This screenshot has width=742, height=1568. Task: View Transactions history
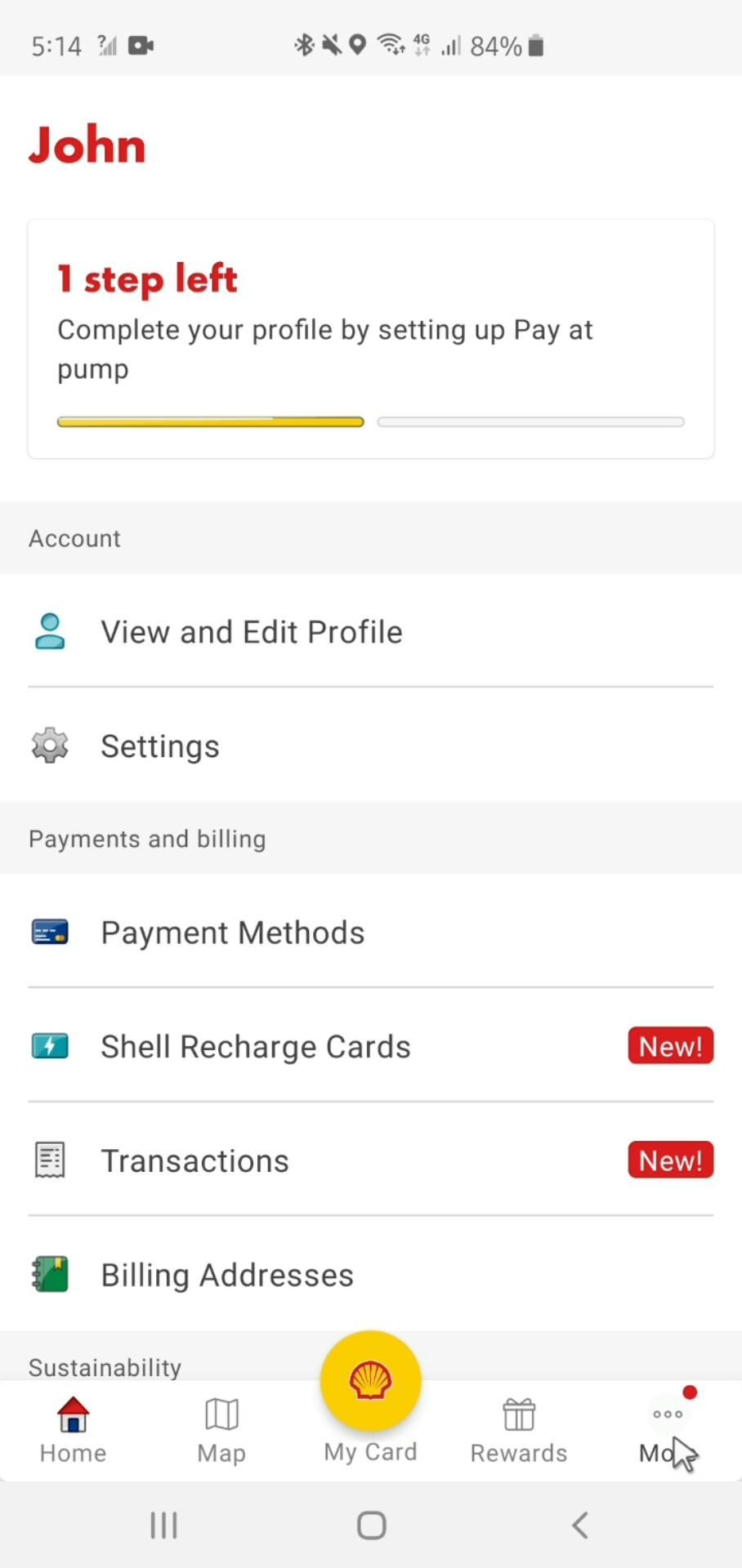370,1160
